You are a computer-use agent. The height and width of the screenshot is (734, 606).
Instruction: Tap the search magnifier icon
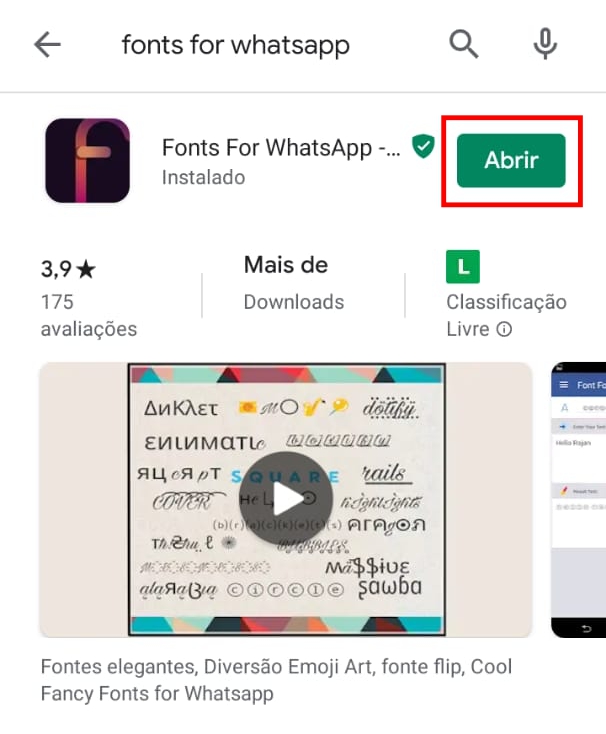click(462, 45)
